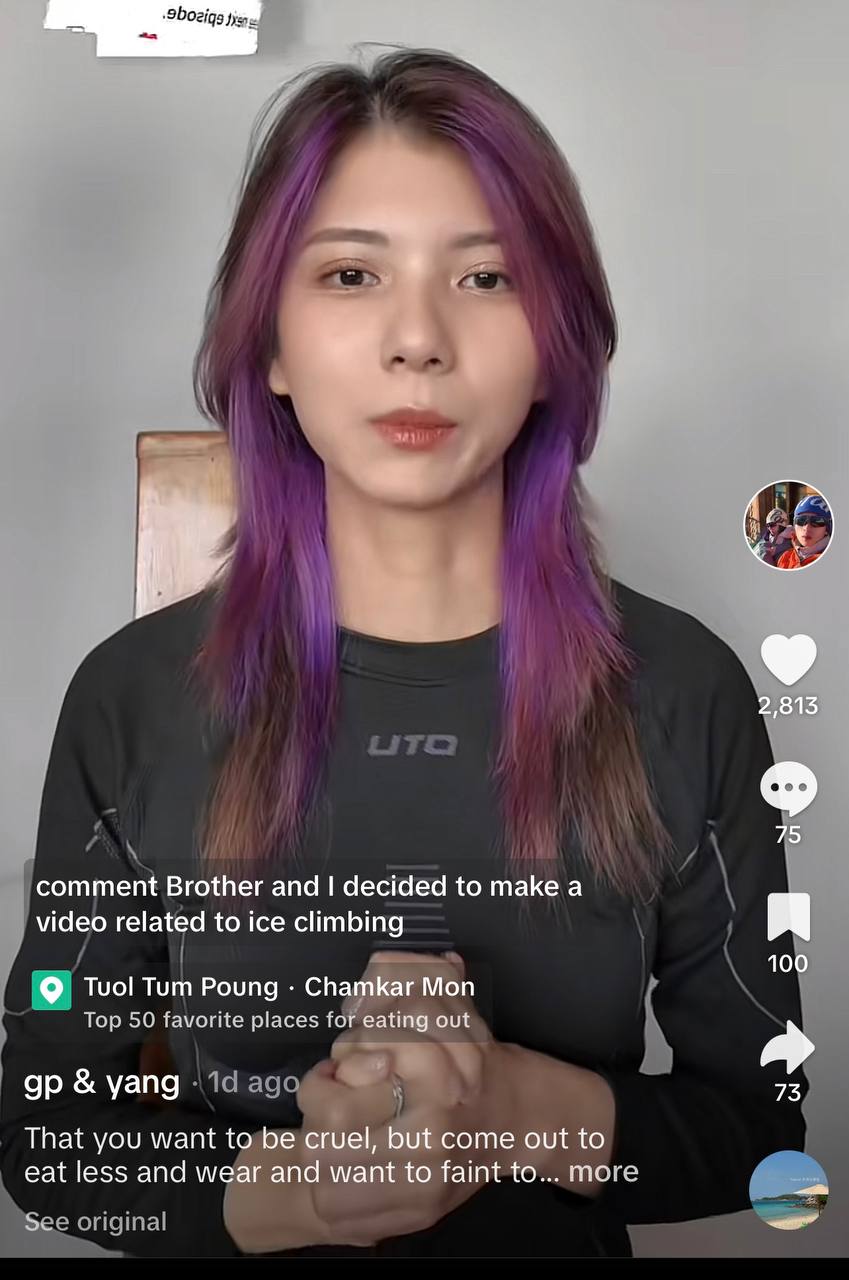Expand the caption with 'more'
The image size is (849, 1280).
pos(603,1172)
